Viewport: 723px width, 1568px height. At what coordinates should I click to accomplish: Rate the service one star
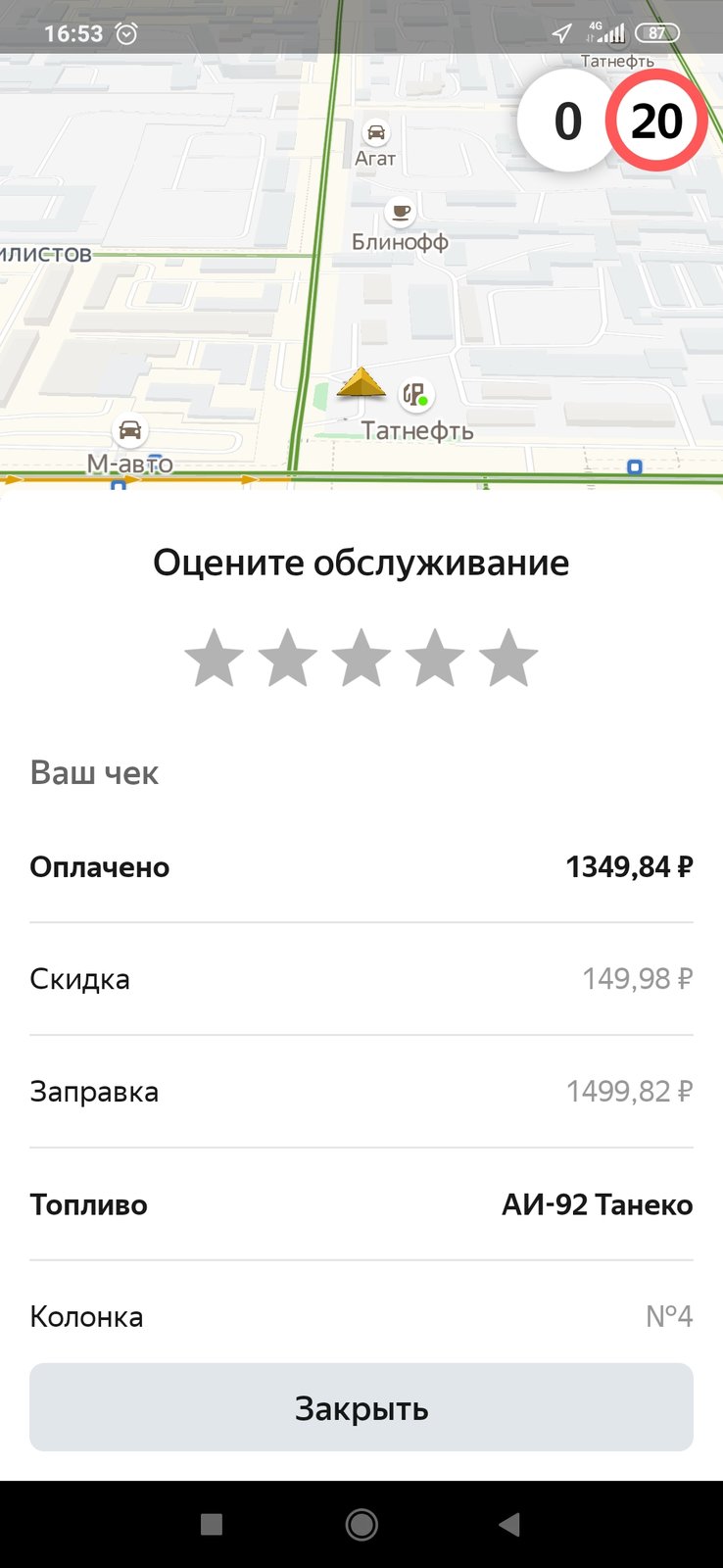(215, 658)
